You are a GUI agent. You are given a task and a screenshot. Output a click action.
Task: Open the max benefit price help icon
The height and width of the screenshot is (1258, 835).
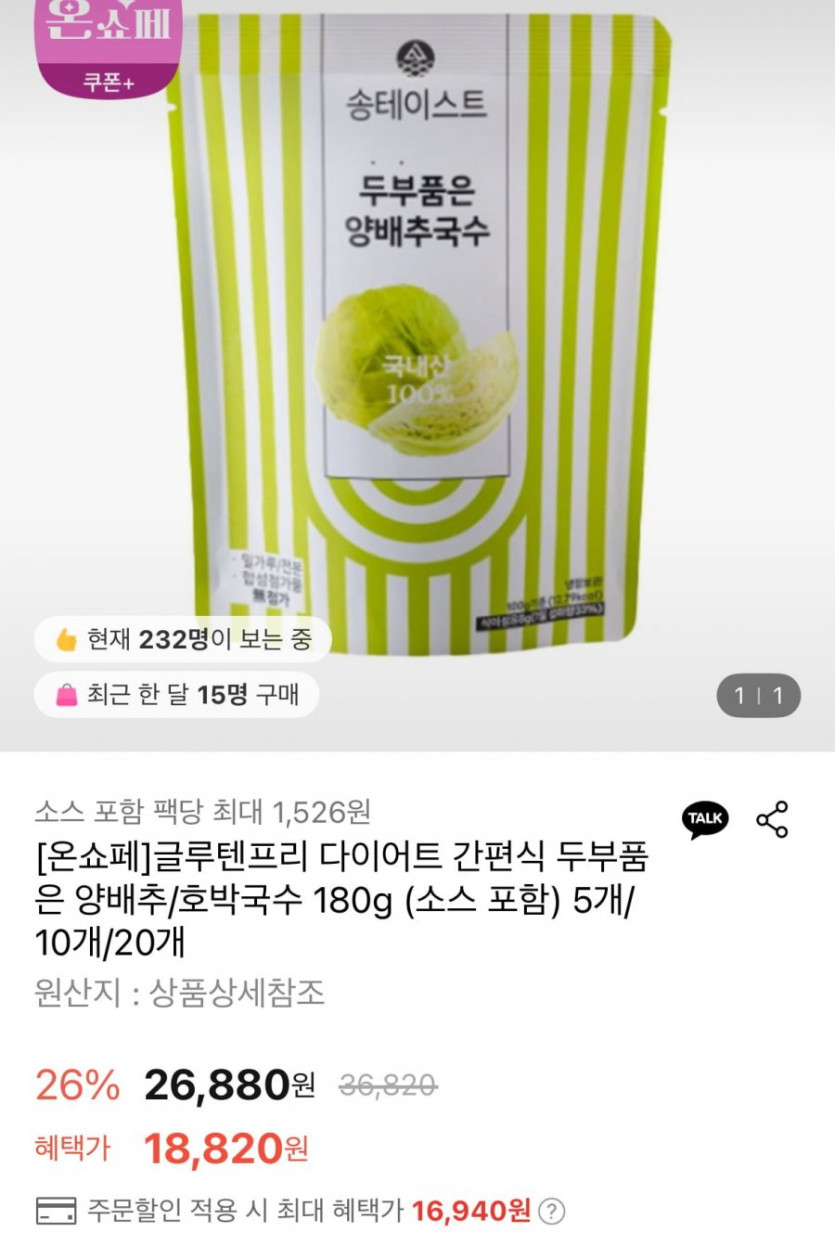coord(551,1212)
